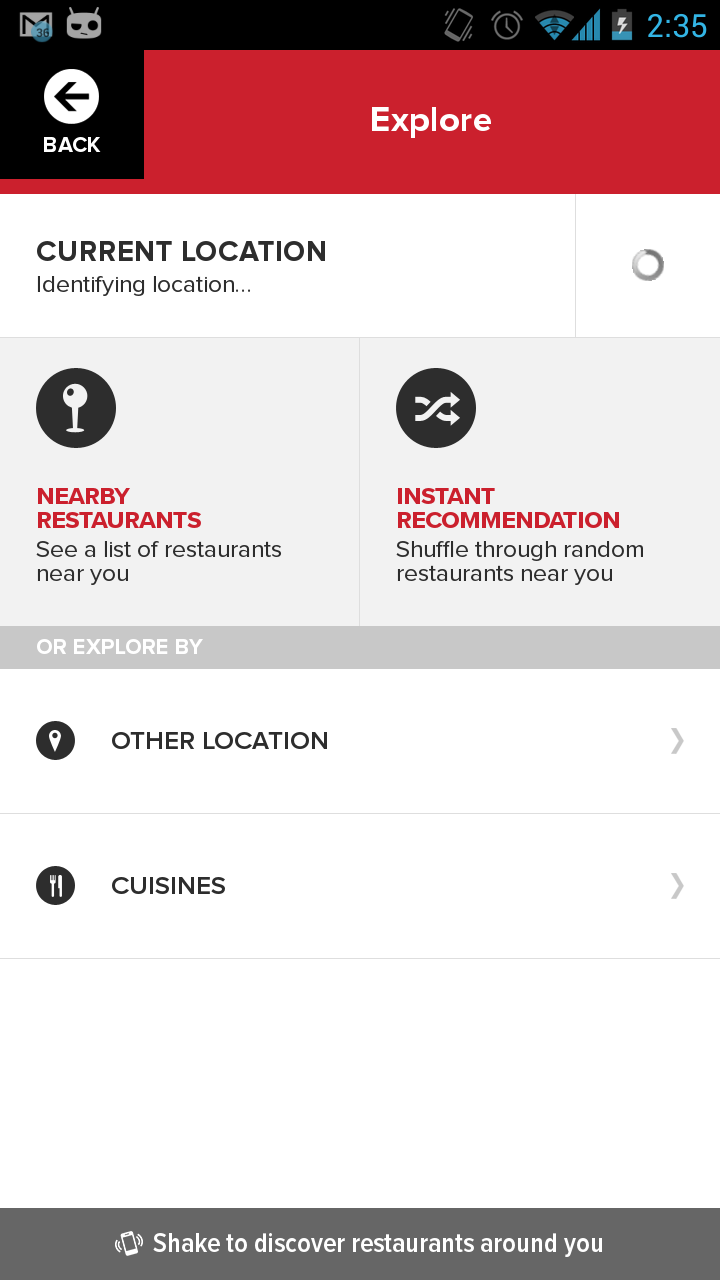
Task: Click the fork and knife Cuisines icon
Action: pos(55,885)
